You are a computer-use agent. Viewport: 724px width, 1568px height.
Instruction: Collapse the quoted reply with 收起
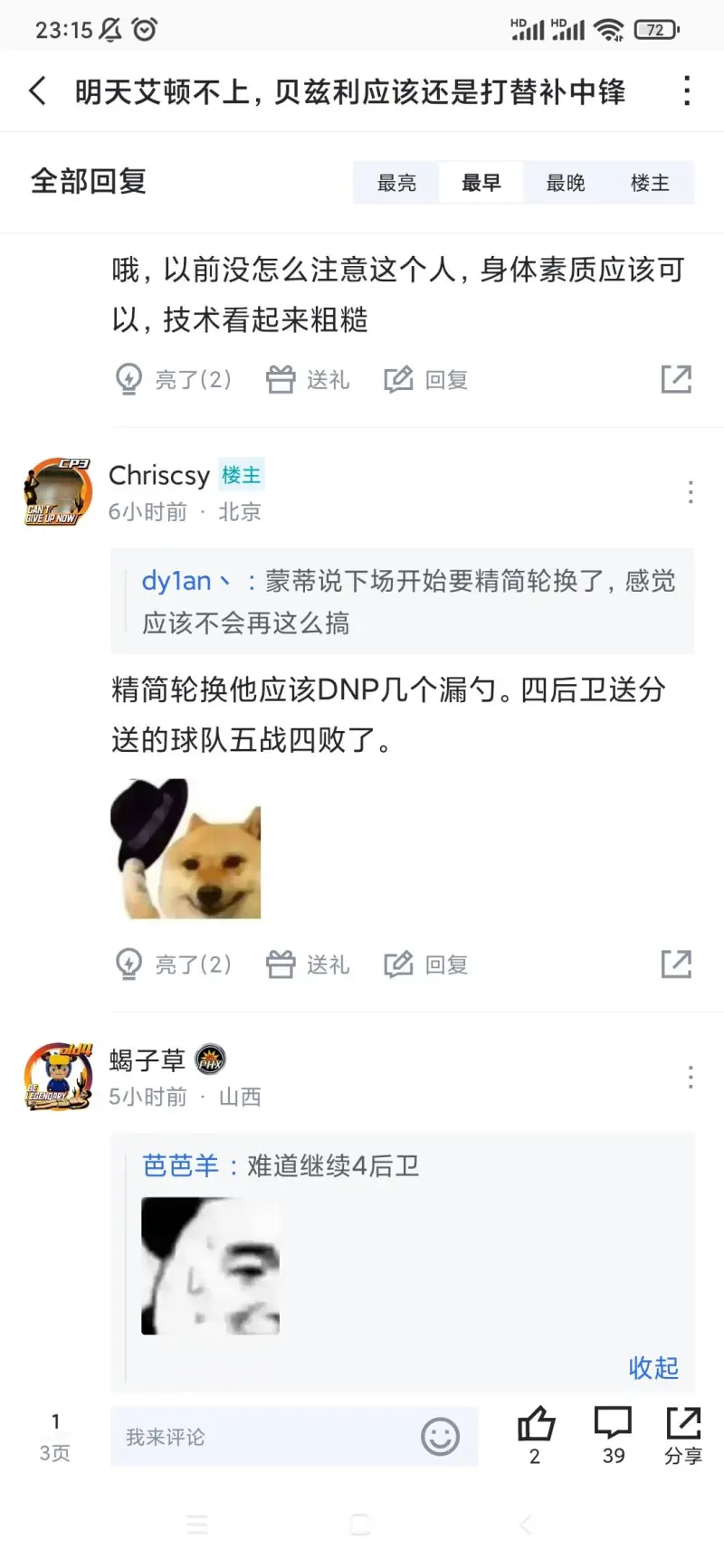click(653, 1367)
